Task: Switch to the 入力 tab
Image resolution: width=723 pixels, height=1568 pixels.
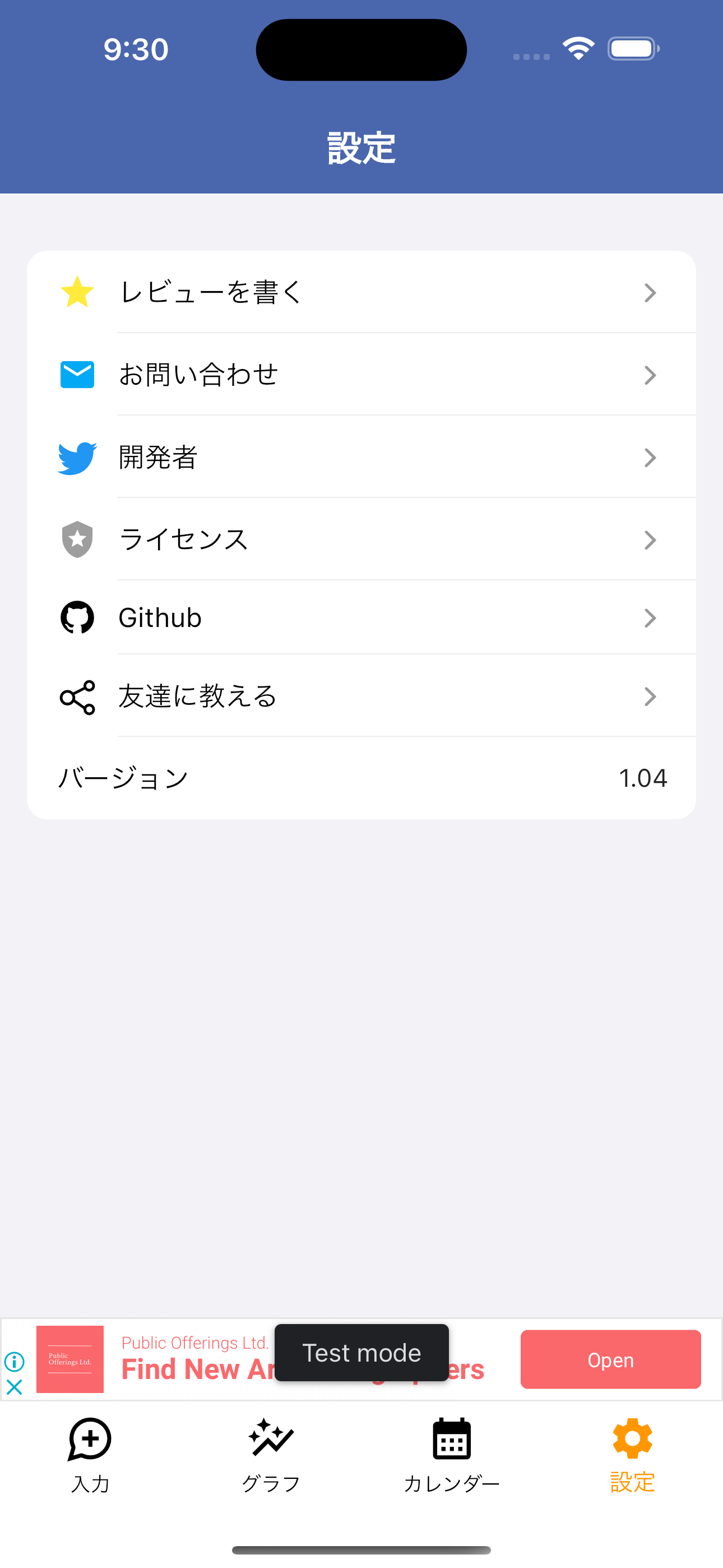Action: (90, 1456)
